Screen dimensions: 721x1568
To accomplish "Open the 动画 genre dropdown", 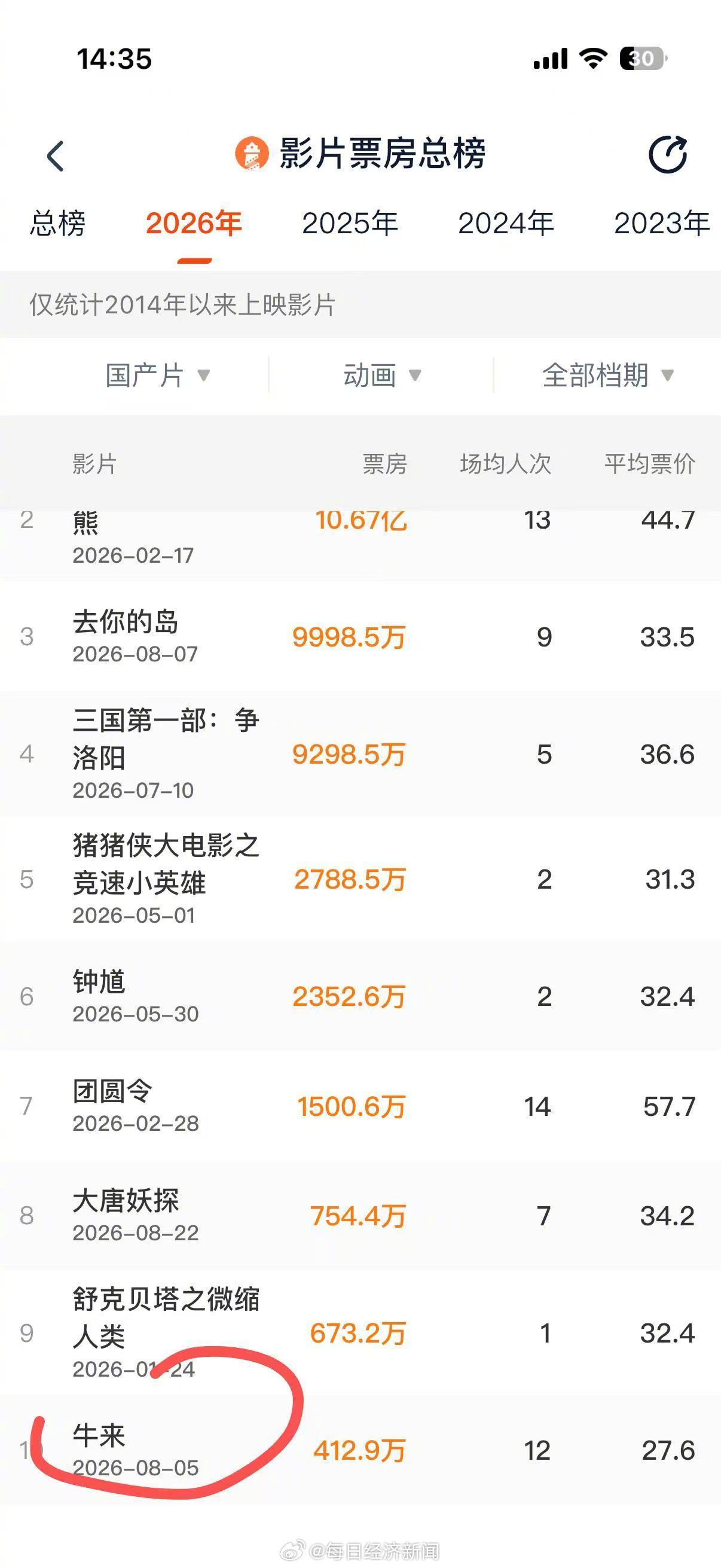I will [382, 375].
